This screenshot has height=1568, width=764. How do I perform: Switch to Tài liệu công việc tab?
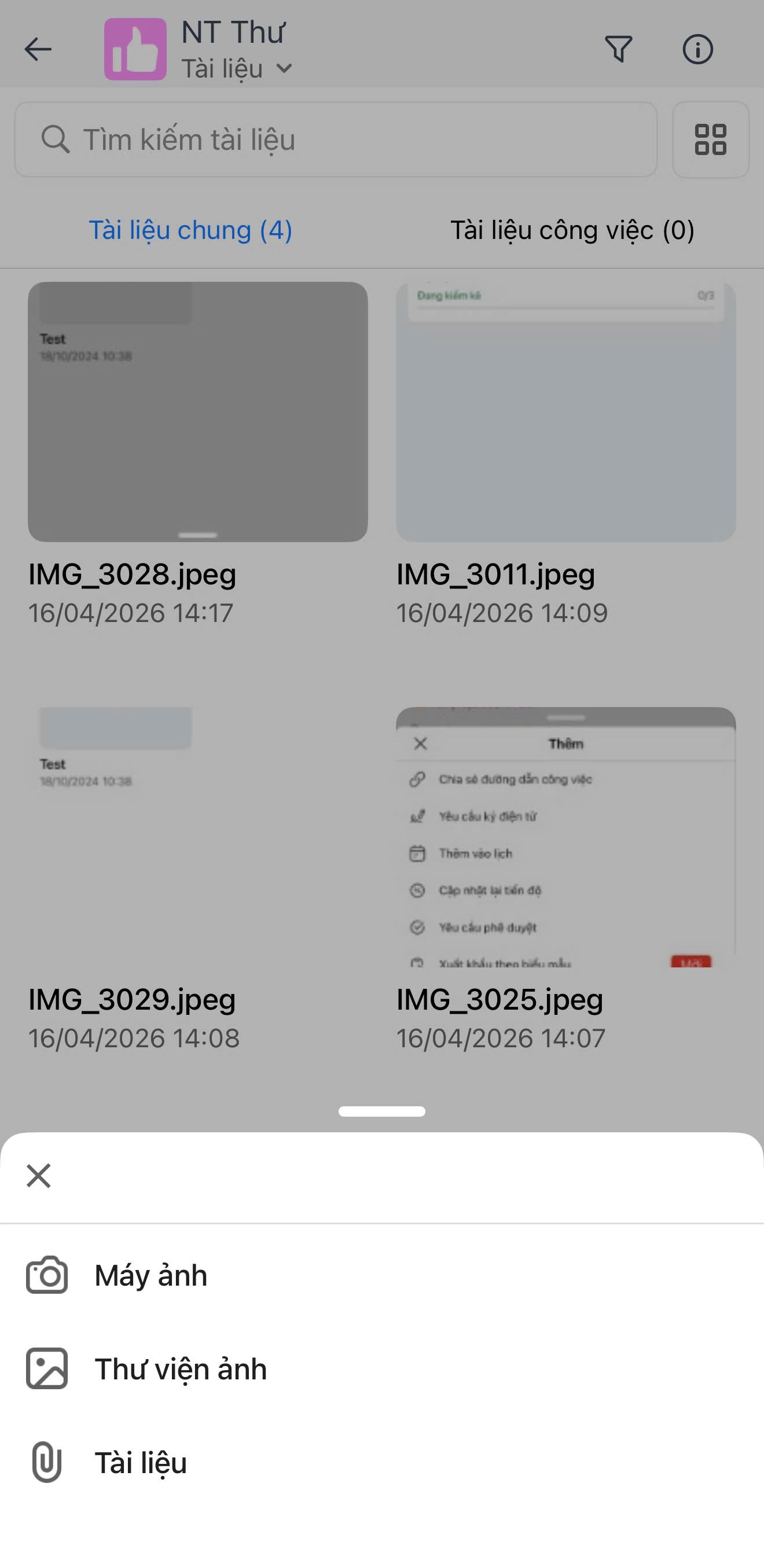[x=572, y=230]
